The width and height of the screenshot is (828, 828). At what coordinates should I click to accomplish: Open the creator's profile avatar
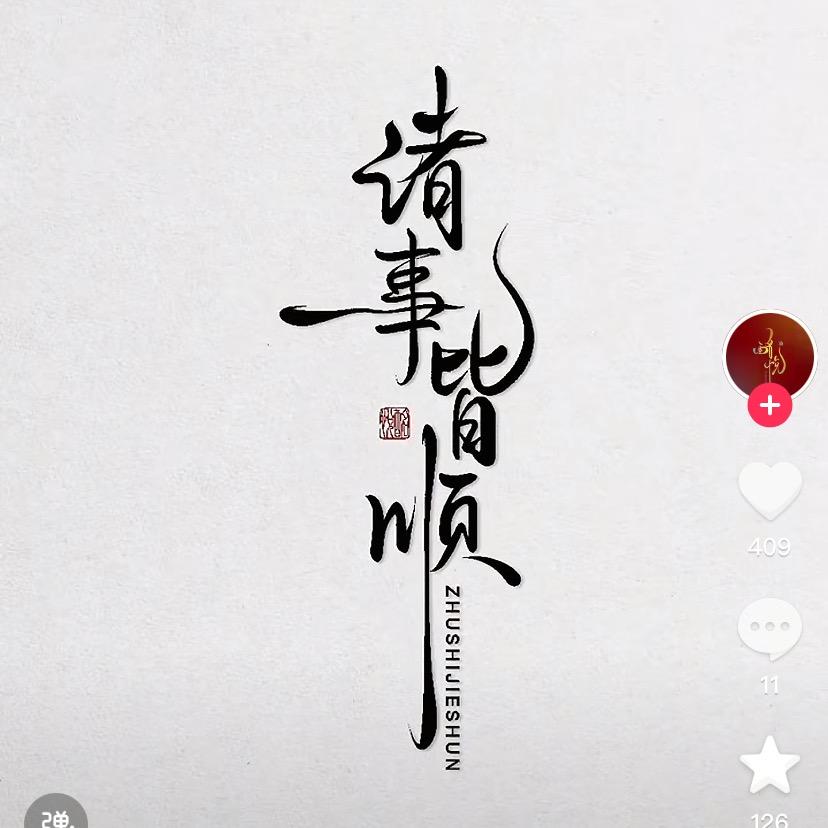click(769, 355)
